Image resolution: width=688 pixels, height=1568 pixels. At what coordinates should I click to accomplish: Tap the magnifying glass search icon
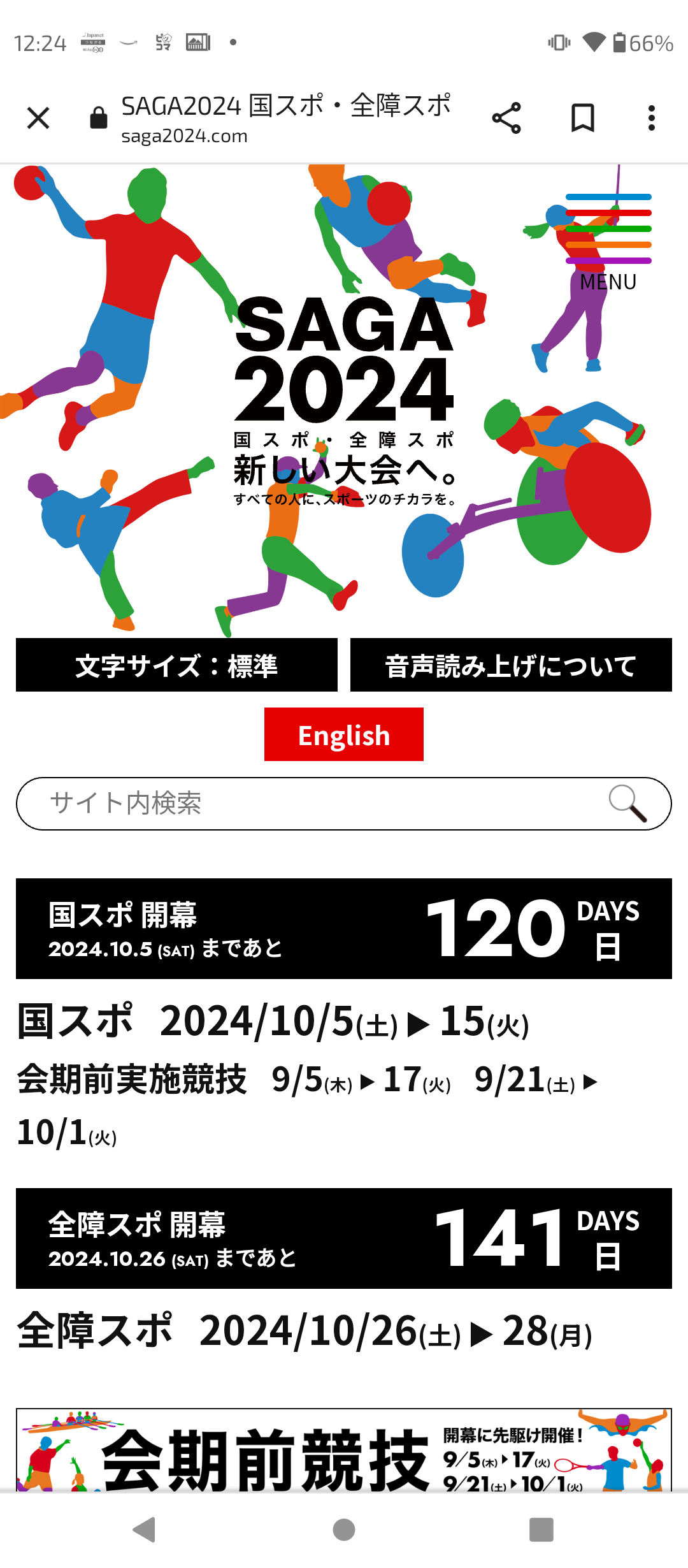(x=627, y=803)
